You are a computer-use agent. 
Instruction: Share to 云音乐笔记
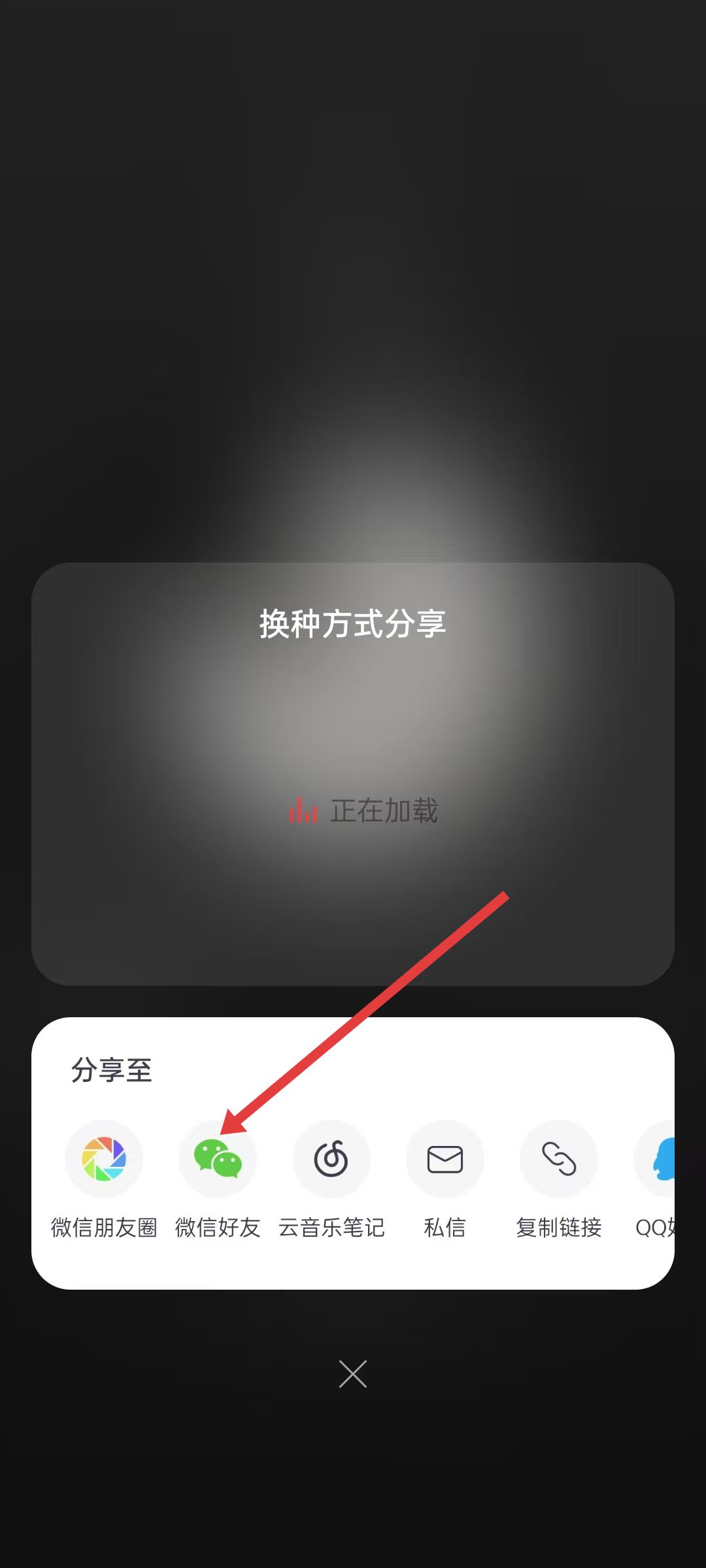coord(331,1159)
